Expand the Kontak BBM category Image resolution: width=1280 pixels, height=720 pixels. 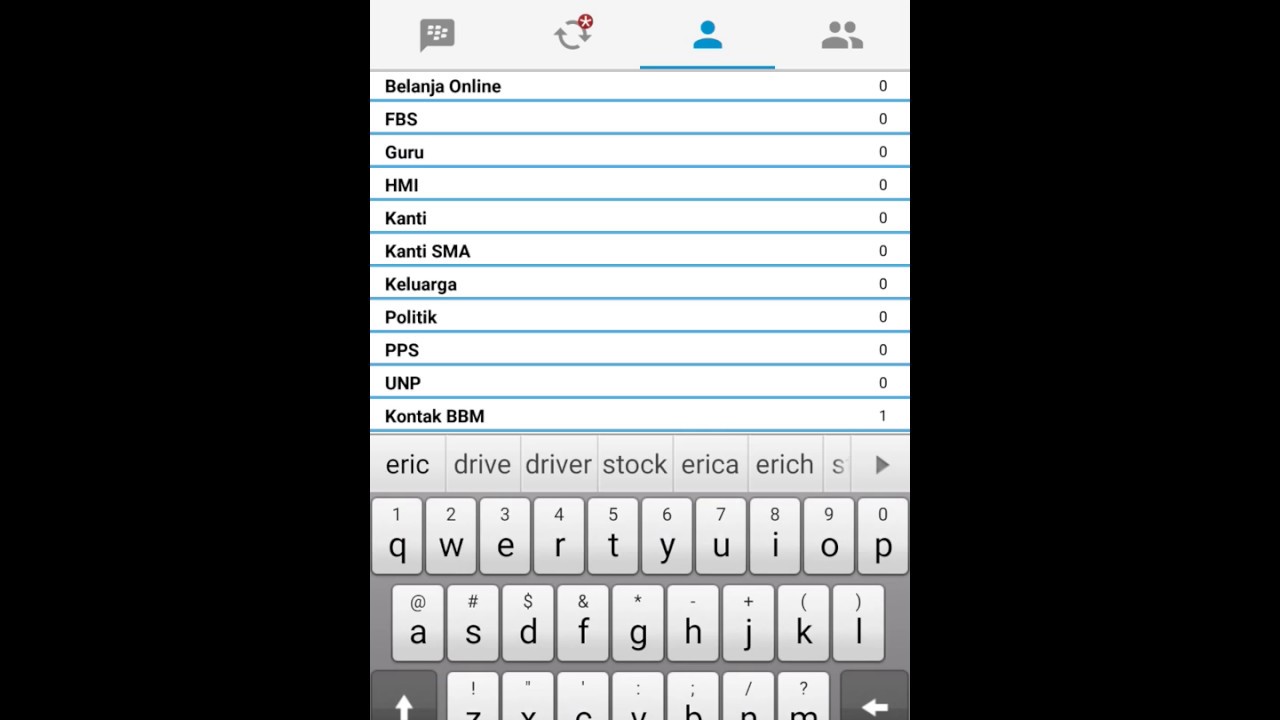[x=640, y=416]
